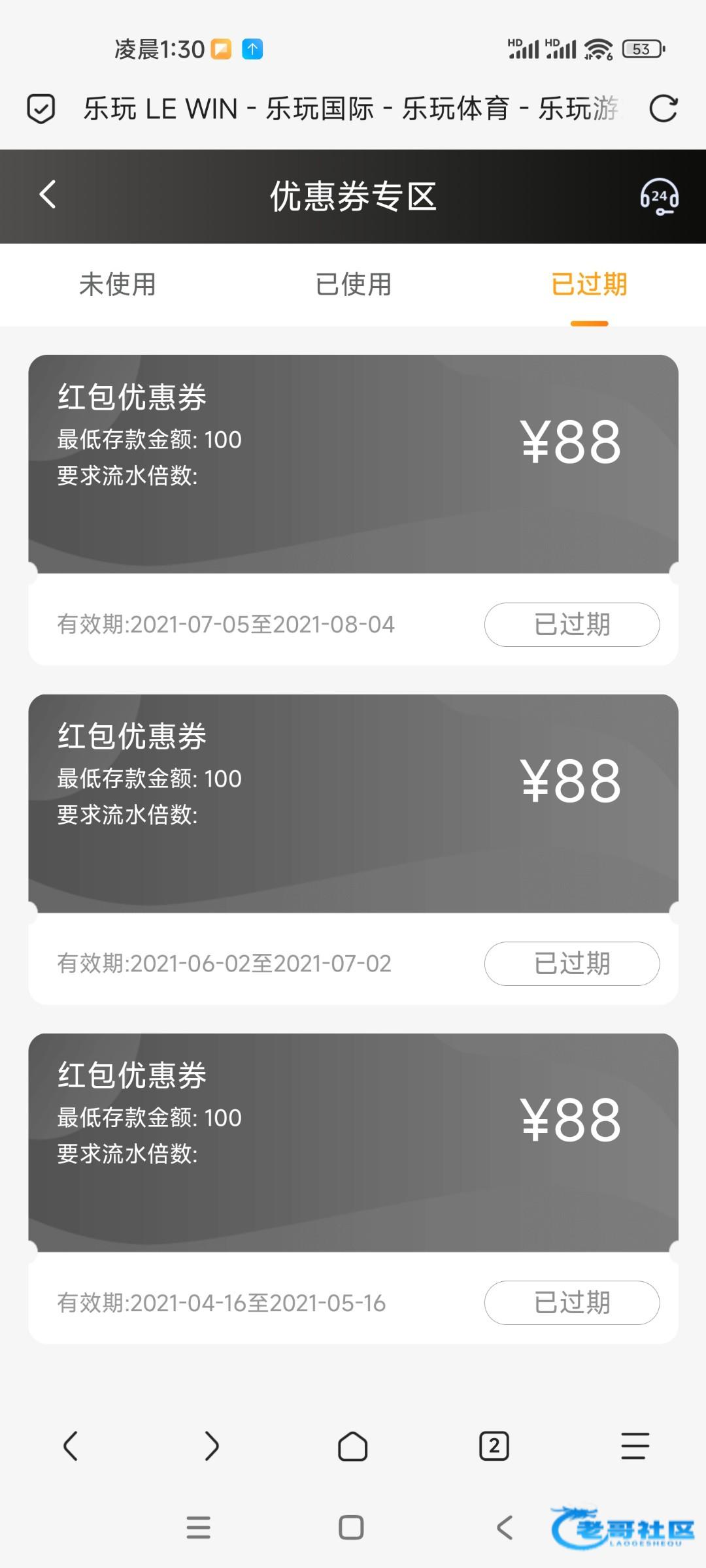Go to the browser's previous page
706x1568 pixels.
pyautogui.click(x=71, y=1446)
